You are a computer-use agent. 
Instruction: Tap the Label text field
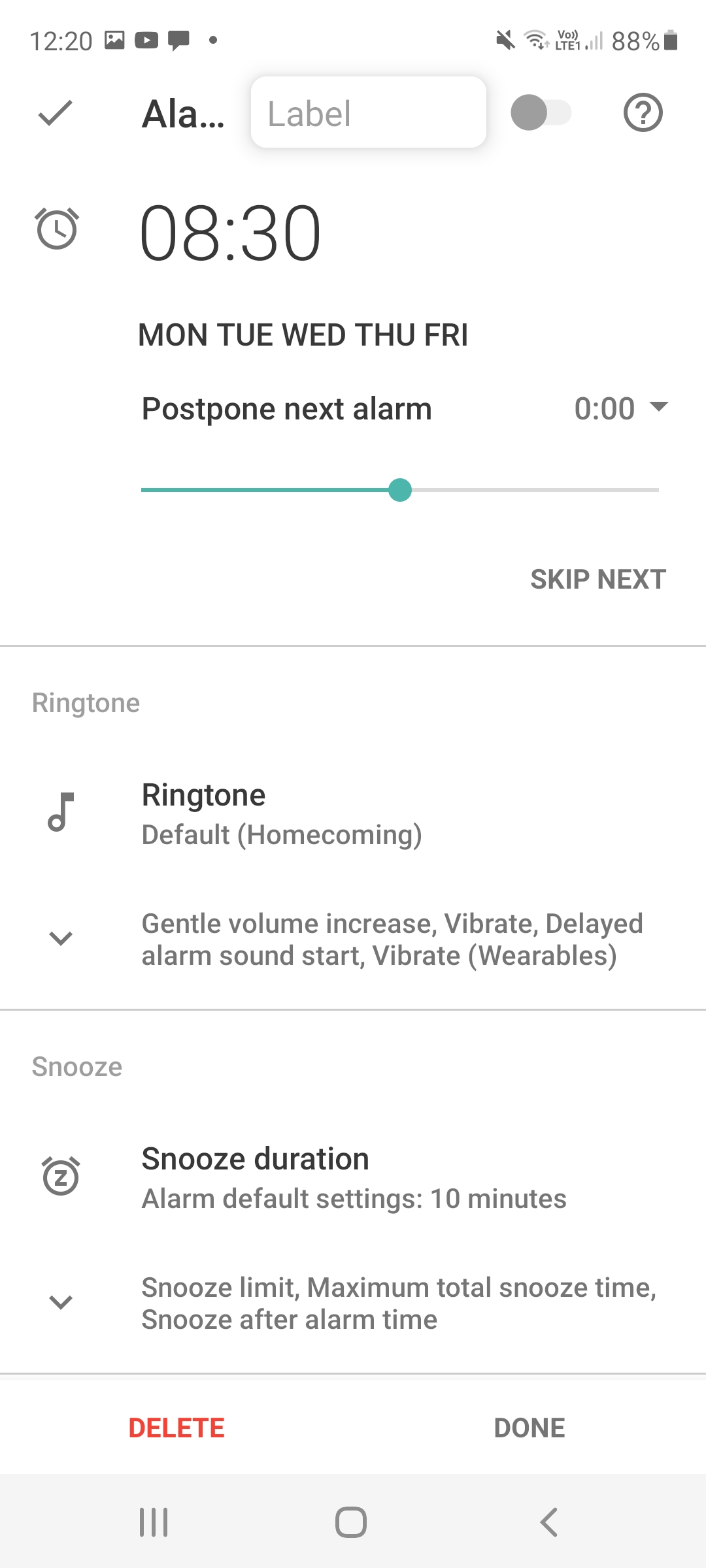pyautogui.click(x=369, y=112)
